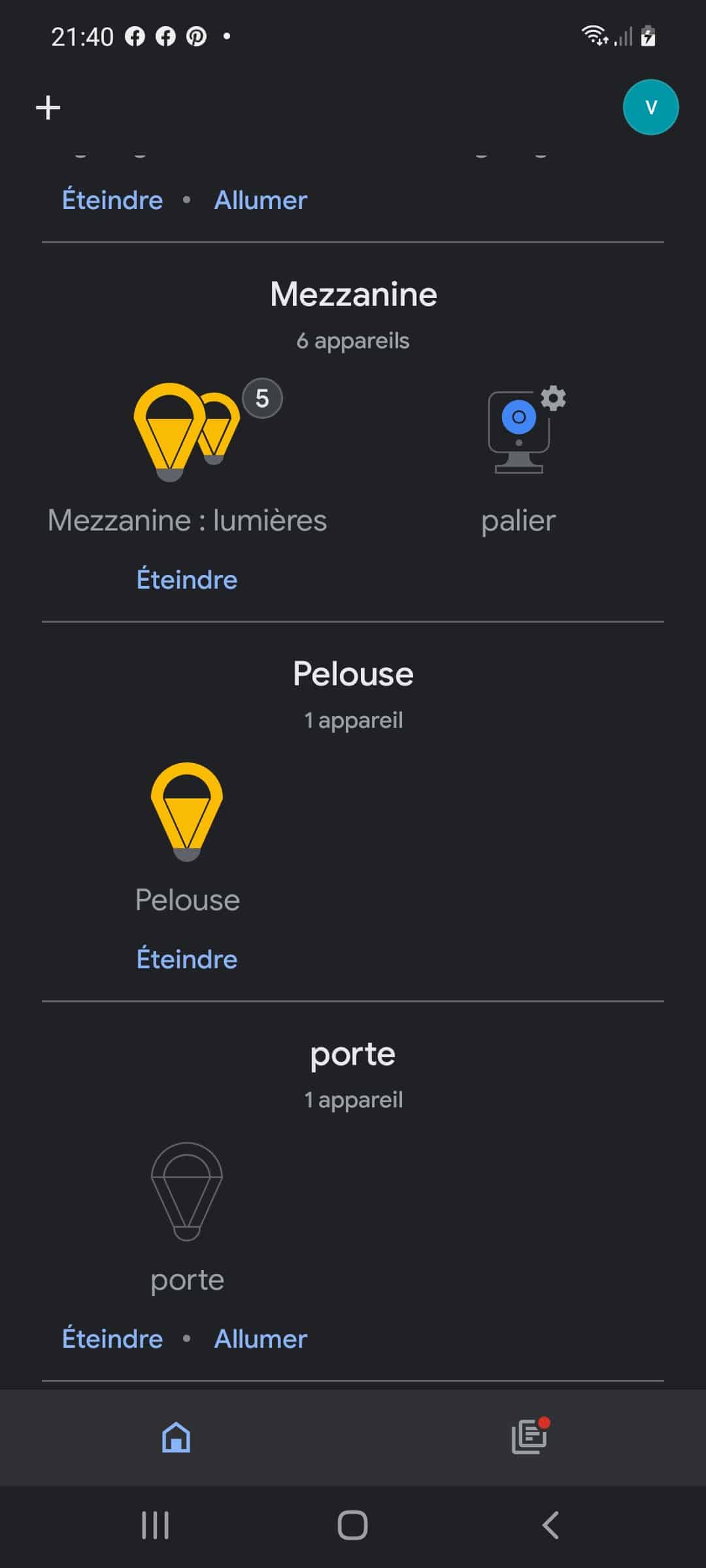The image size is (706, 1568).
Task: Open the account avatar V
Action: coord(650,107)
